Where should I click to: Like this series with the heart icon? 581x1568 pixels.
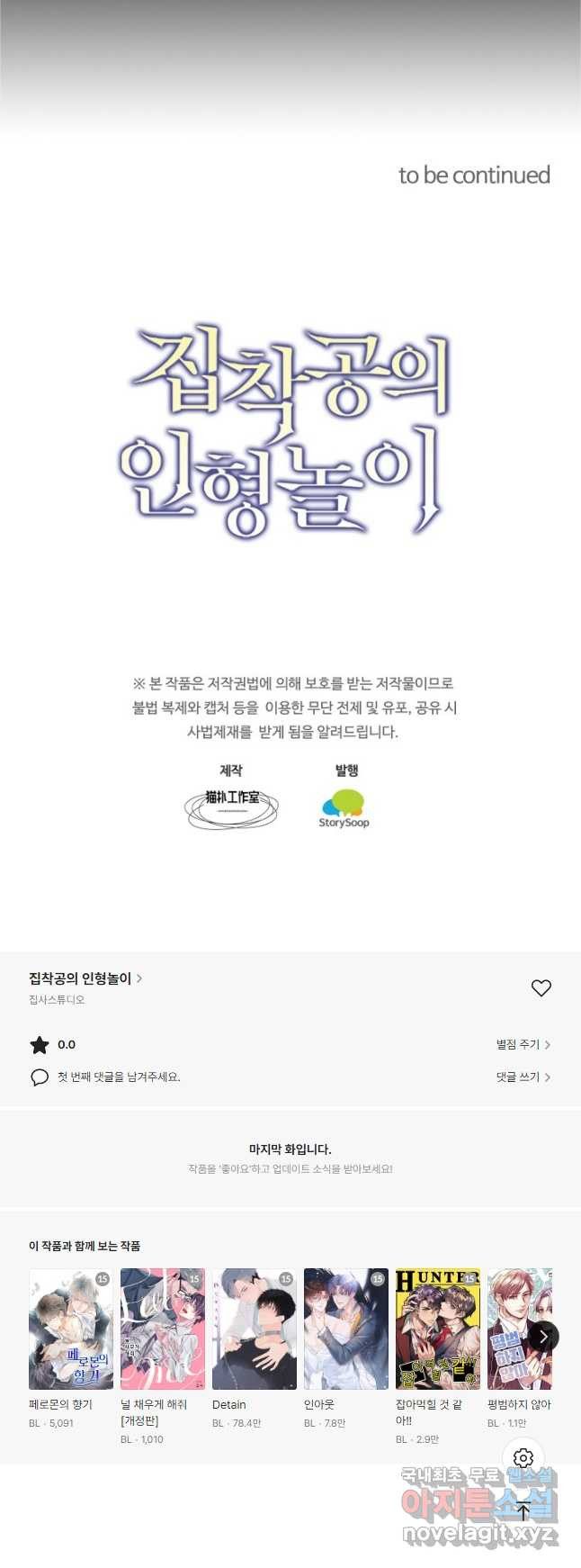tap(541, 988)
